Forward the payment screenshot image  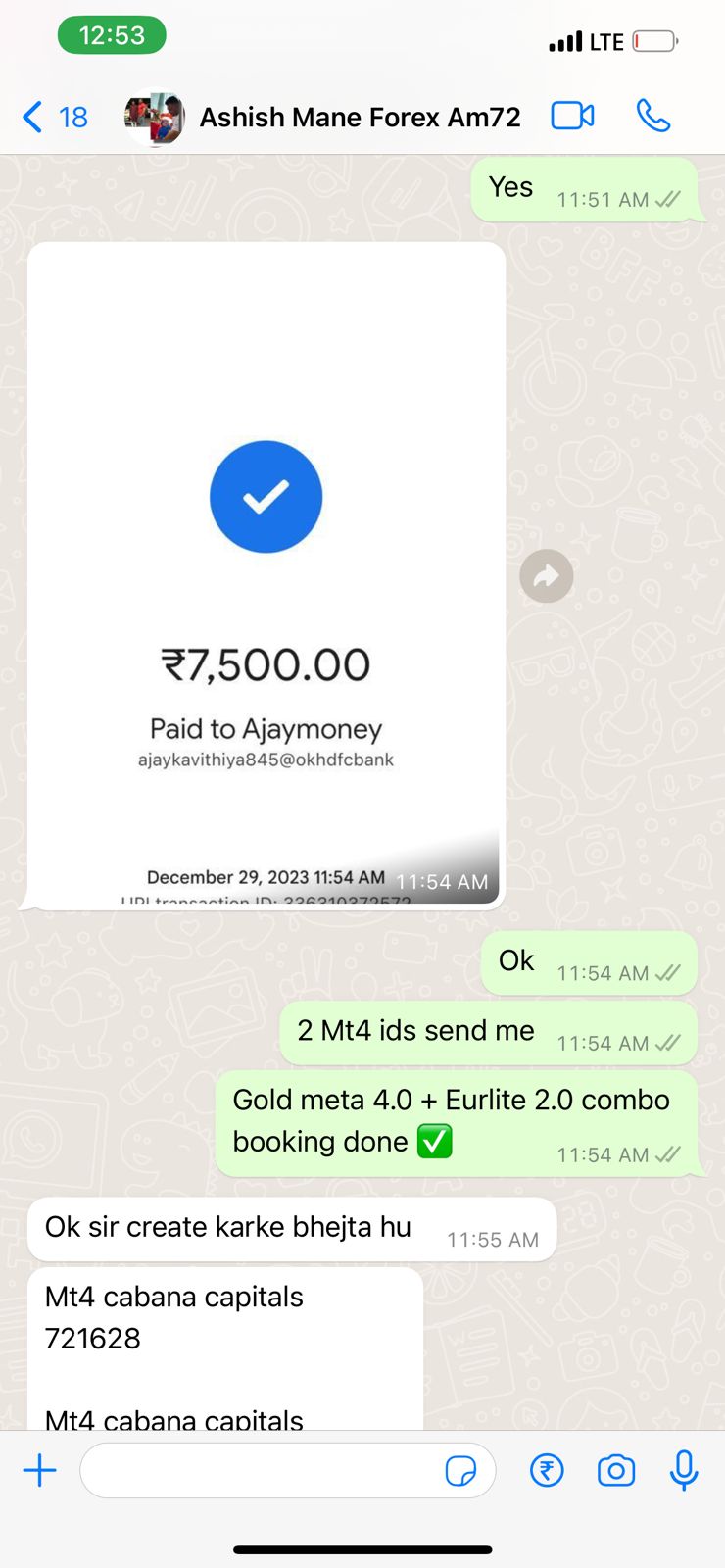[x=546, y=576]
